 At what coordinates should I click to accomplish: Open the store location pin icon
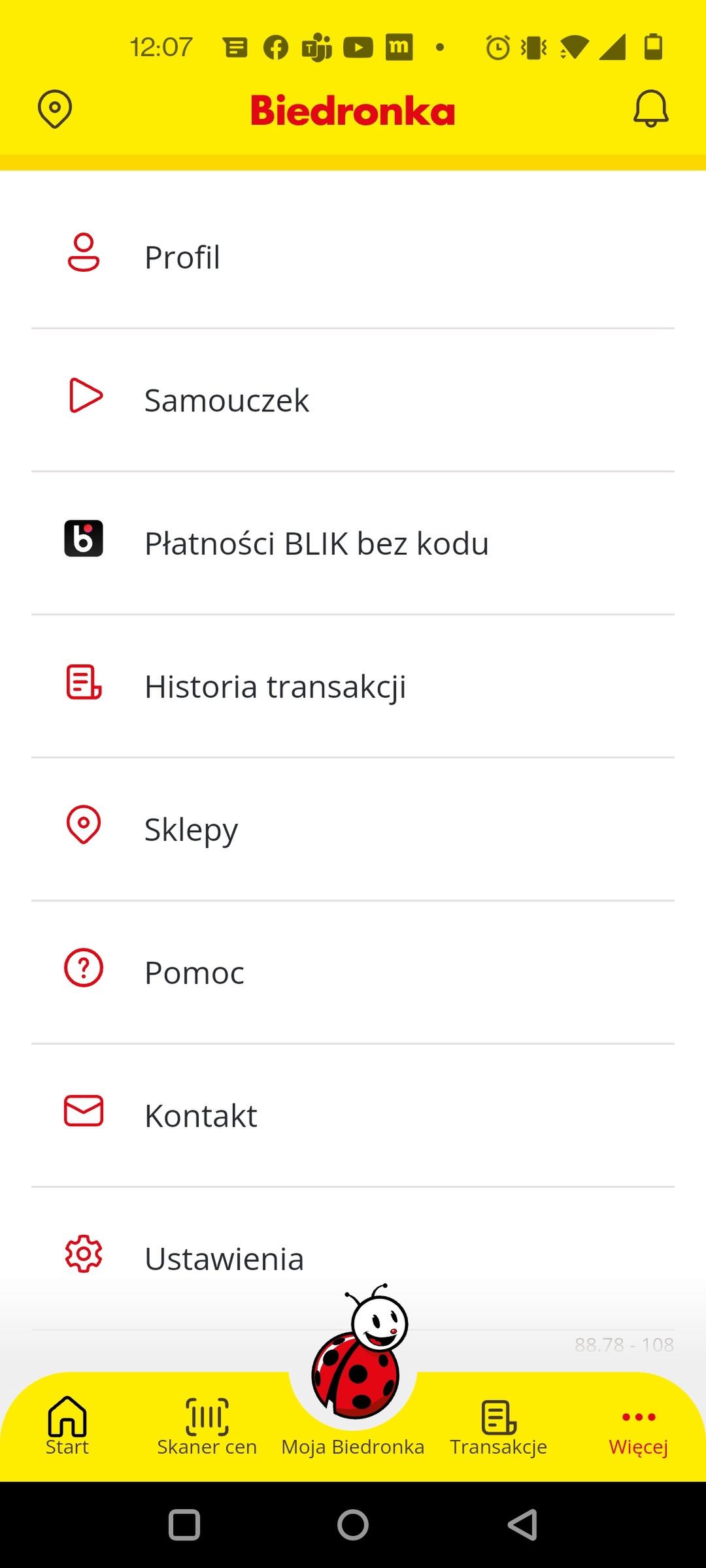tap(55, 109)
